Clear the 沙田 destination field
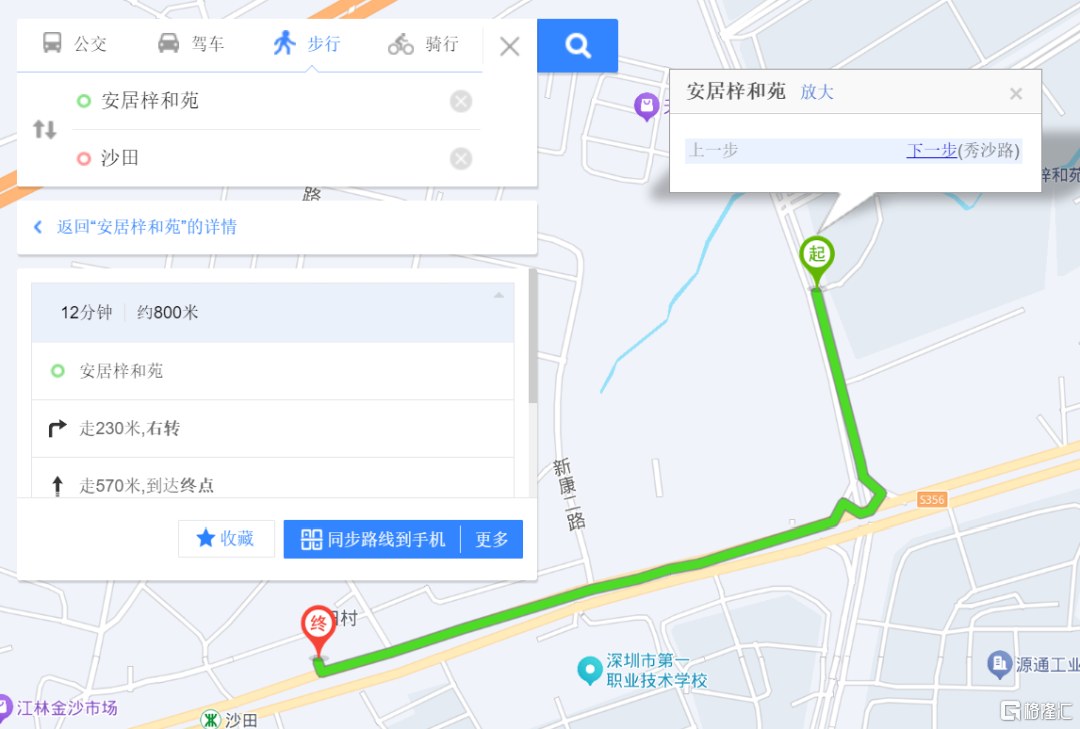The width and height of the screenshot is (1080, 729). click(x=460, y=158)
